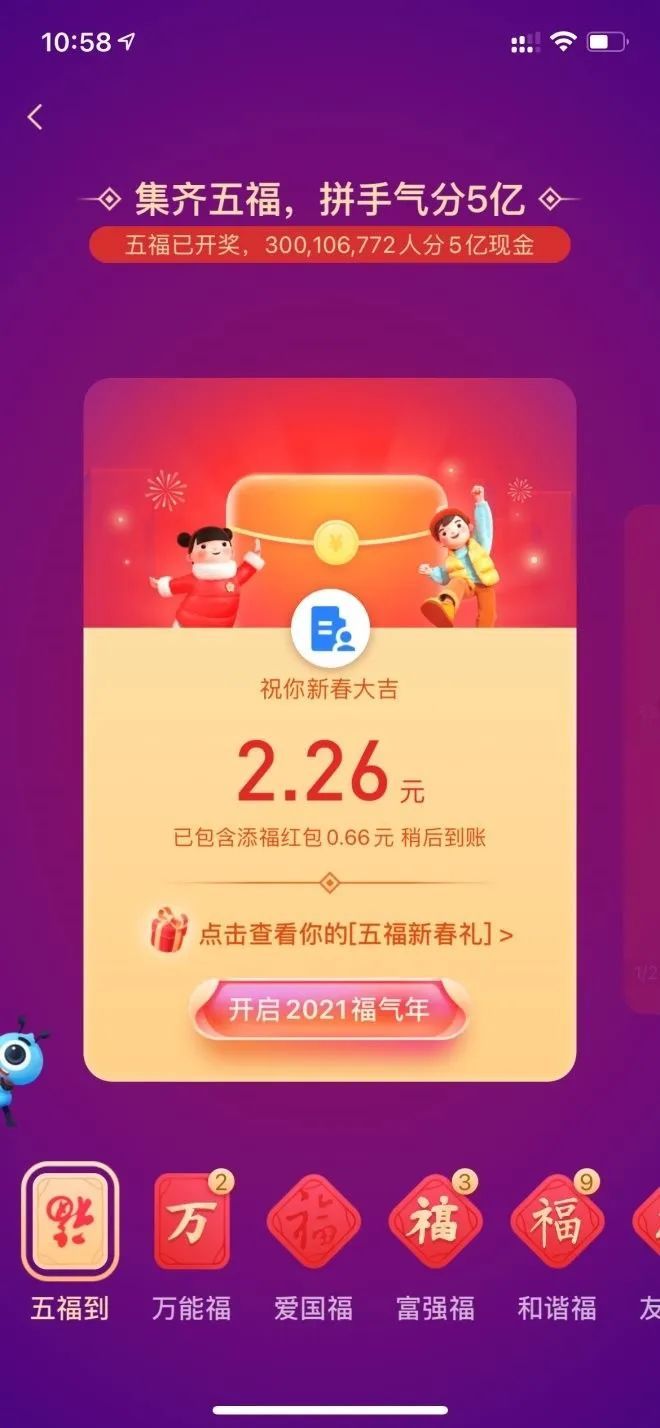
Task: Select the 爱国福 card
Action: (x=314, y=1222)
